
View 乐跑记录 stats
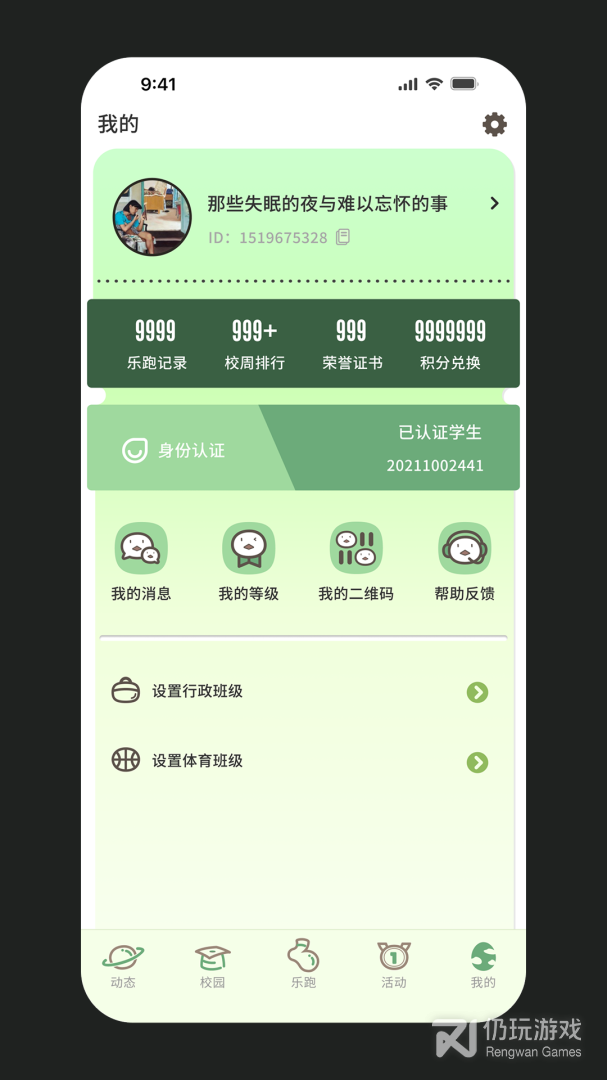pyautogui.click(x=156, y=344)
